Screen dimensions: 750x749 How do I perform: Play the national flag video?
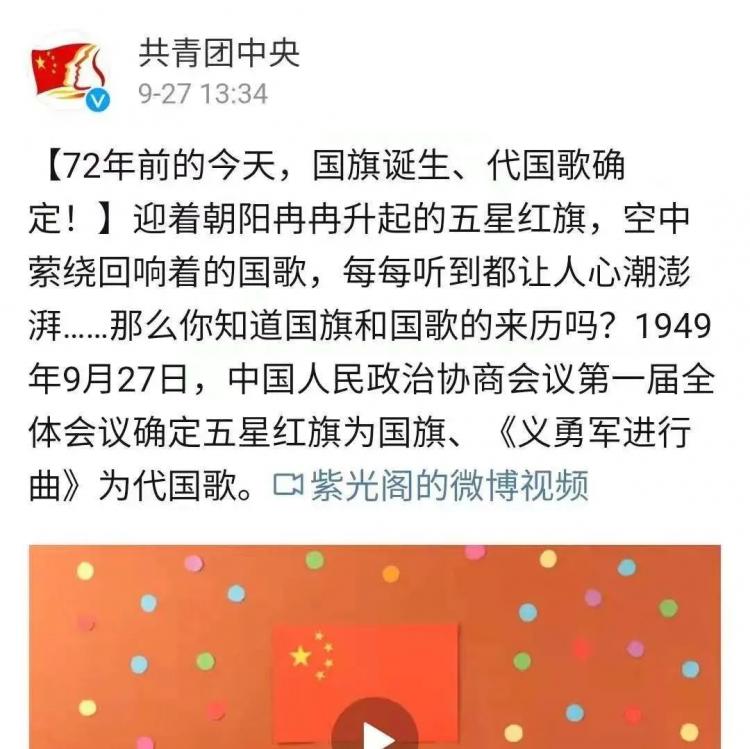pyautogui.click(x=376, y=732)
